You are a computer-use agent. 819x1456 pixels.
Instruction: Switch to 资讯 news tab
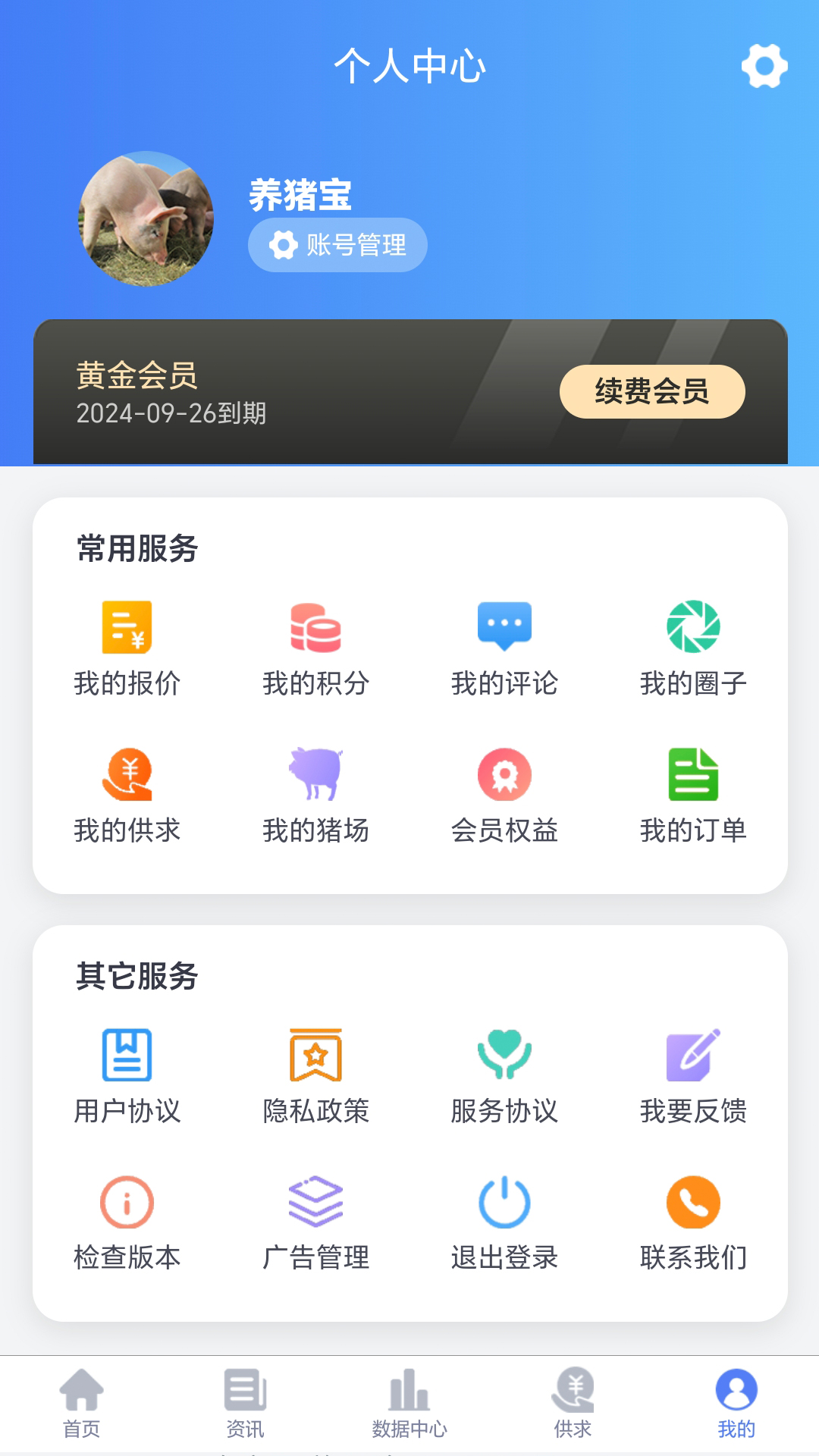point(245,1407)
